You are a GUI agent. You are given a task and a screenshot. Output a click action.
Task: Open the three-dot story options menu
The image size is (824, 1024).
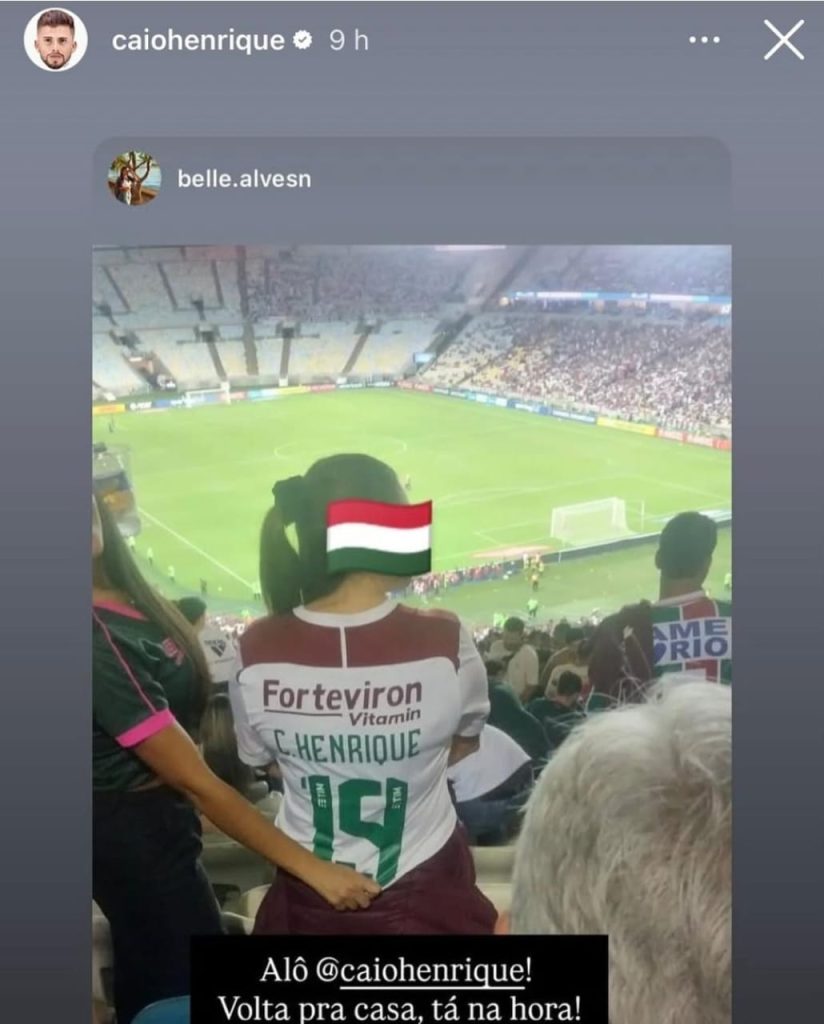click(x=704, y=40)
